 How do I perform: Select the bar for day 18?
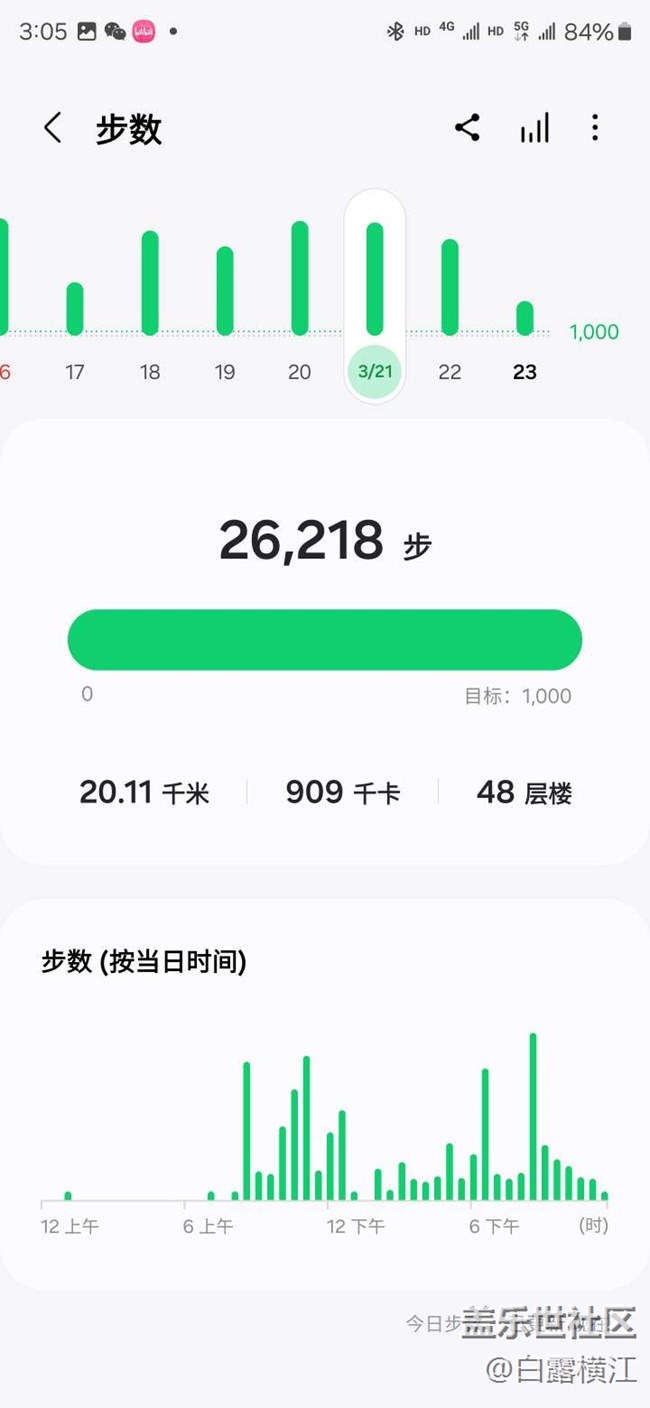(150, 283)
